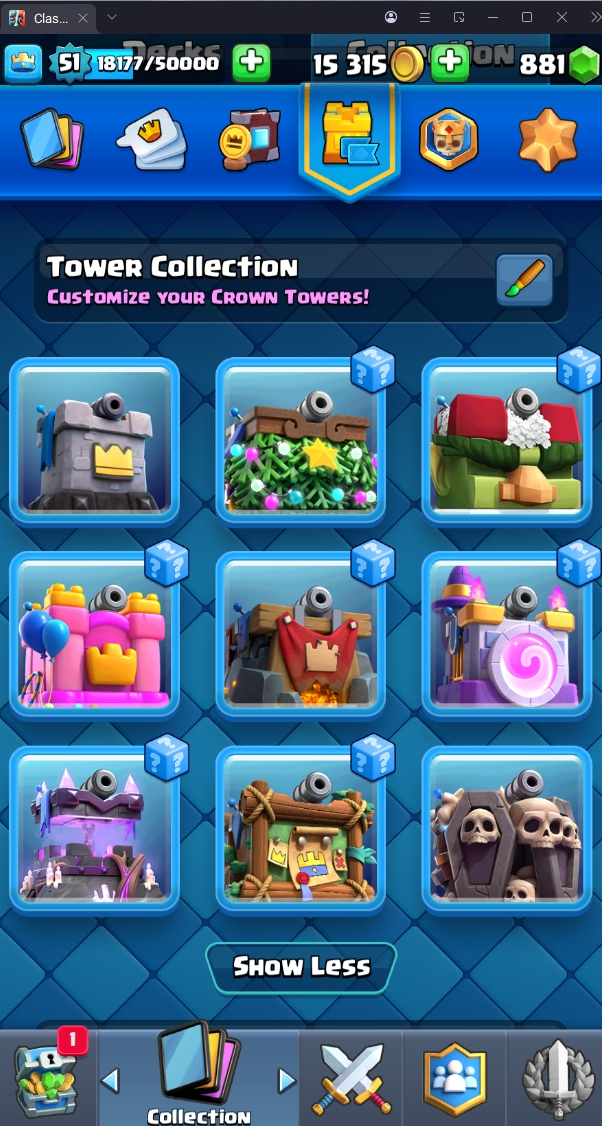Tap the green plus beside experience

click(251, 64)
